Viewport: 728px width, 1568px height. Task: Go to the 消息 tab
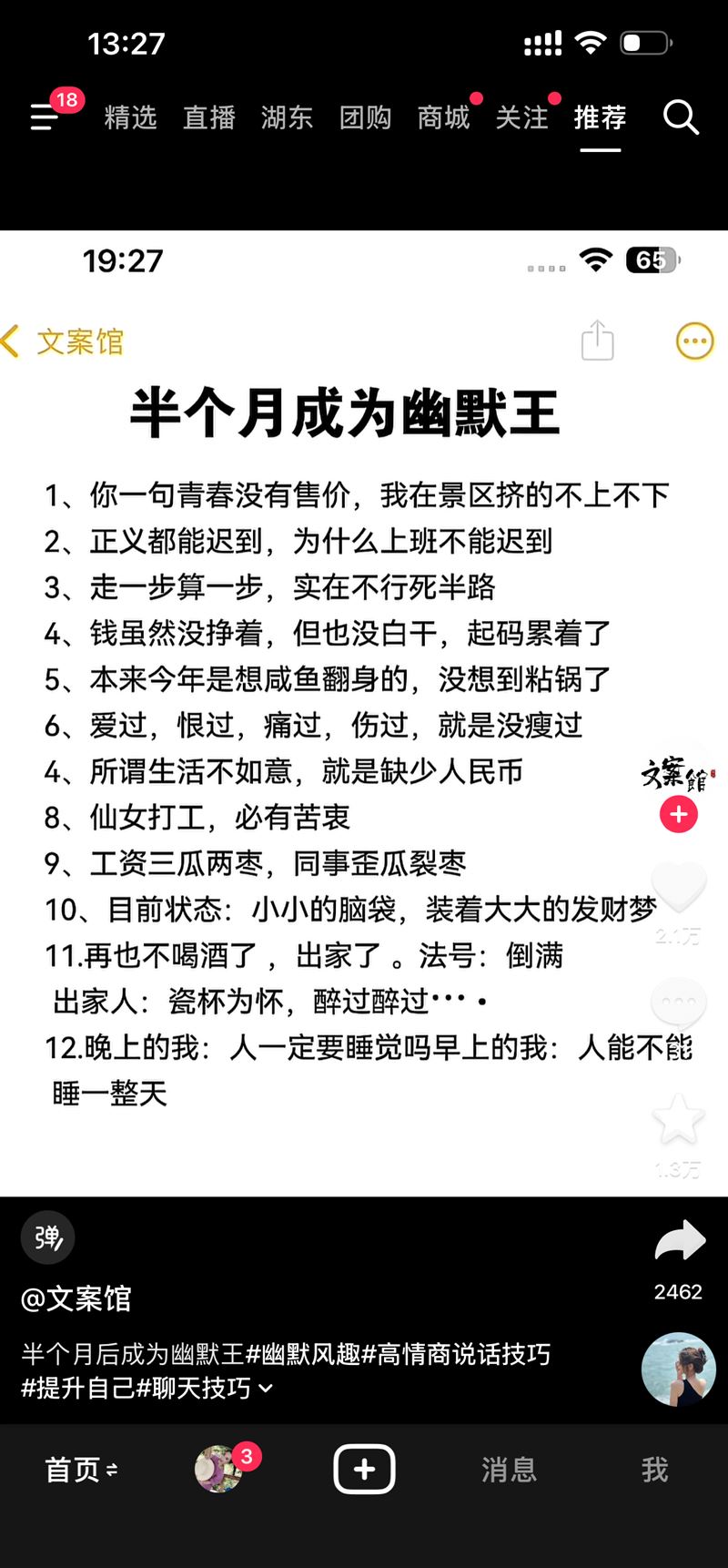[x=509, y=1470]
